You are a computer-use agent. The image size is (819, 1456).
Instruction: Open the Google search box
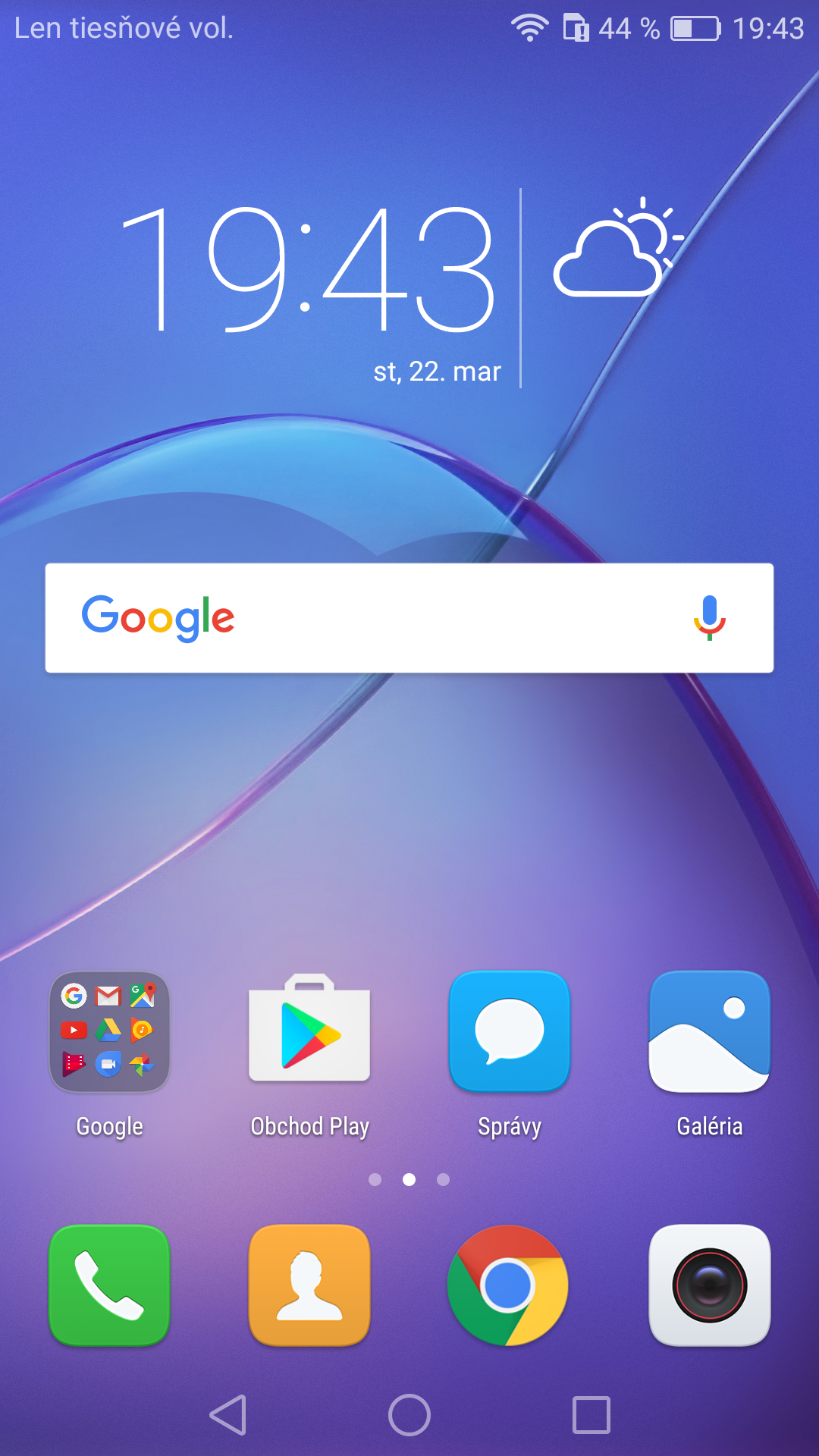(409, 618)
